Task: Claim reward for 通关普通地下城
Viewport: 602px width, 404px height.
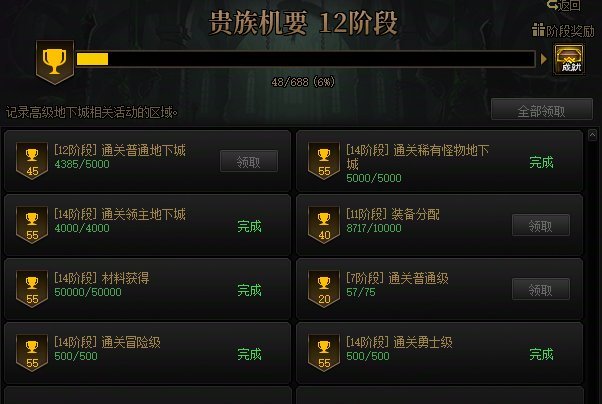Action: coord(249,161)
